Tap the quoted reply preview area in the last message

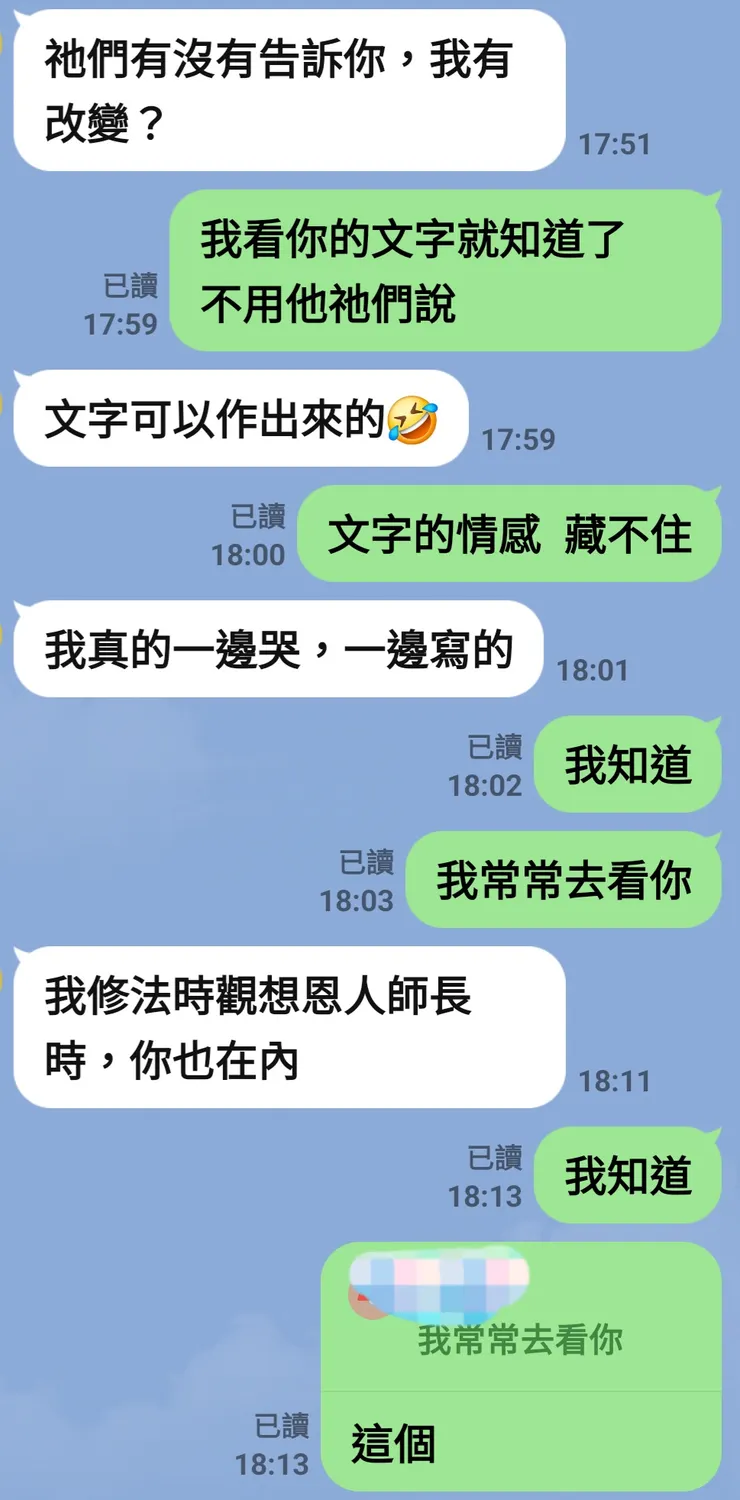[x=520, y=1310]
